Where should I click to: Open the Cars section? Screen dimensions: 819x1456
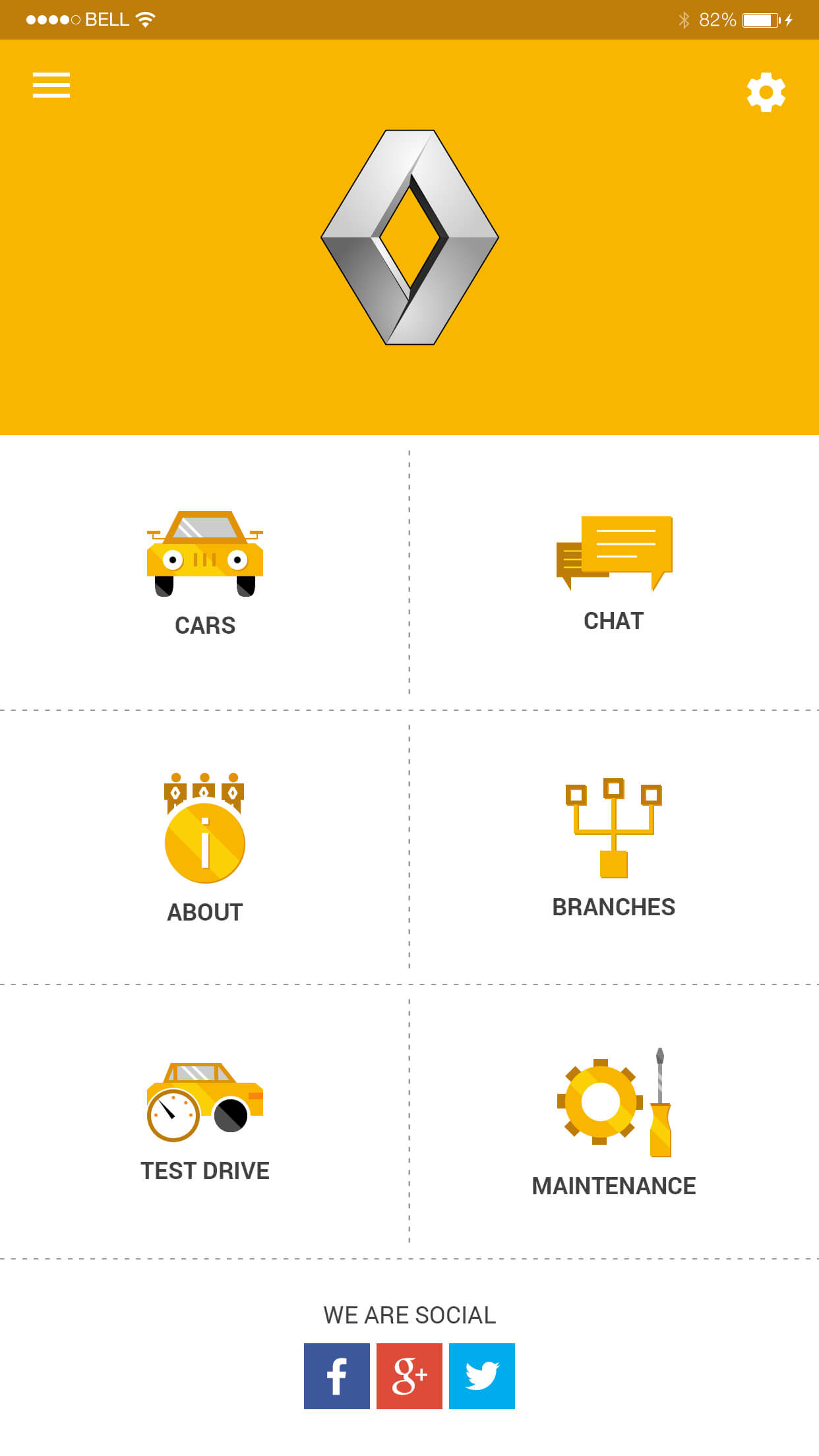[204, 574]
